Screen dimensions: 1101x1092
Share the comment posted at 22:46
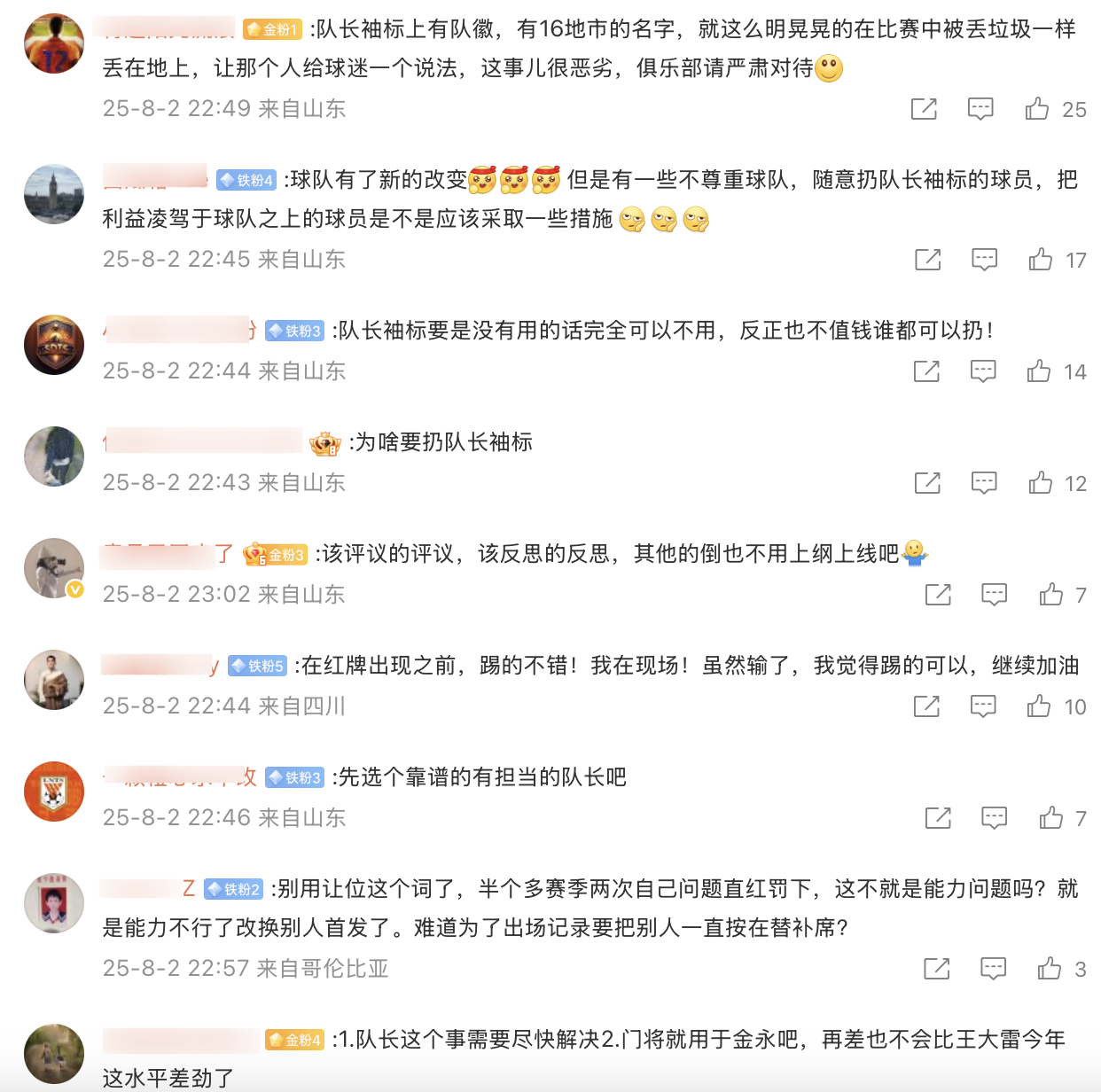point(938,818)
